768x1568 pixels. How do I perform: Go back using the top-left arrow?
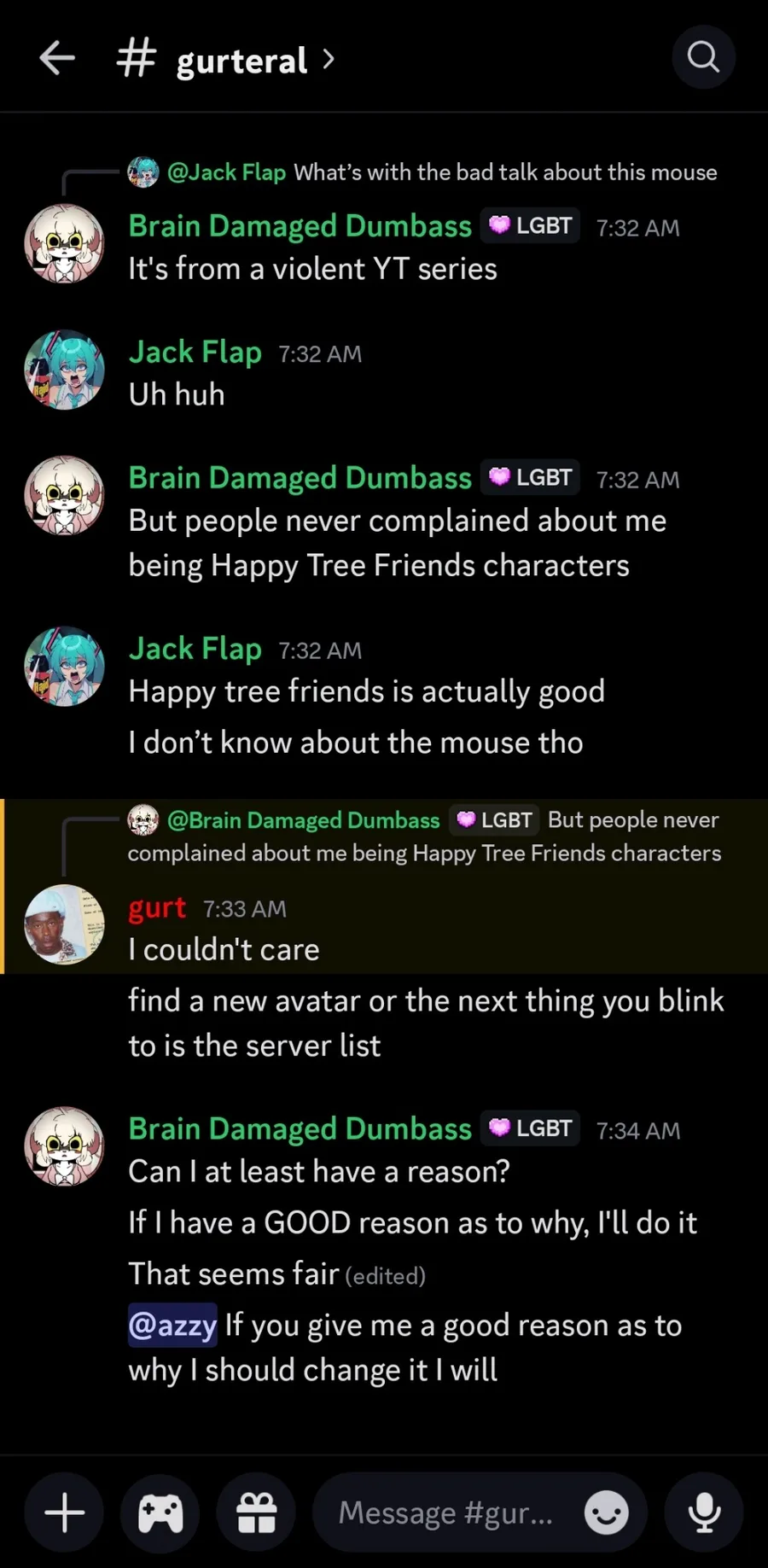[57, 59]
